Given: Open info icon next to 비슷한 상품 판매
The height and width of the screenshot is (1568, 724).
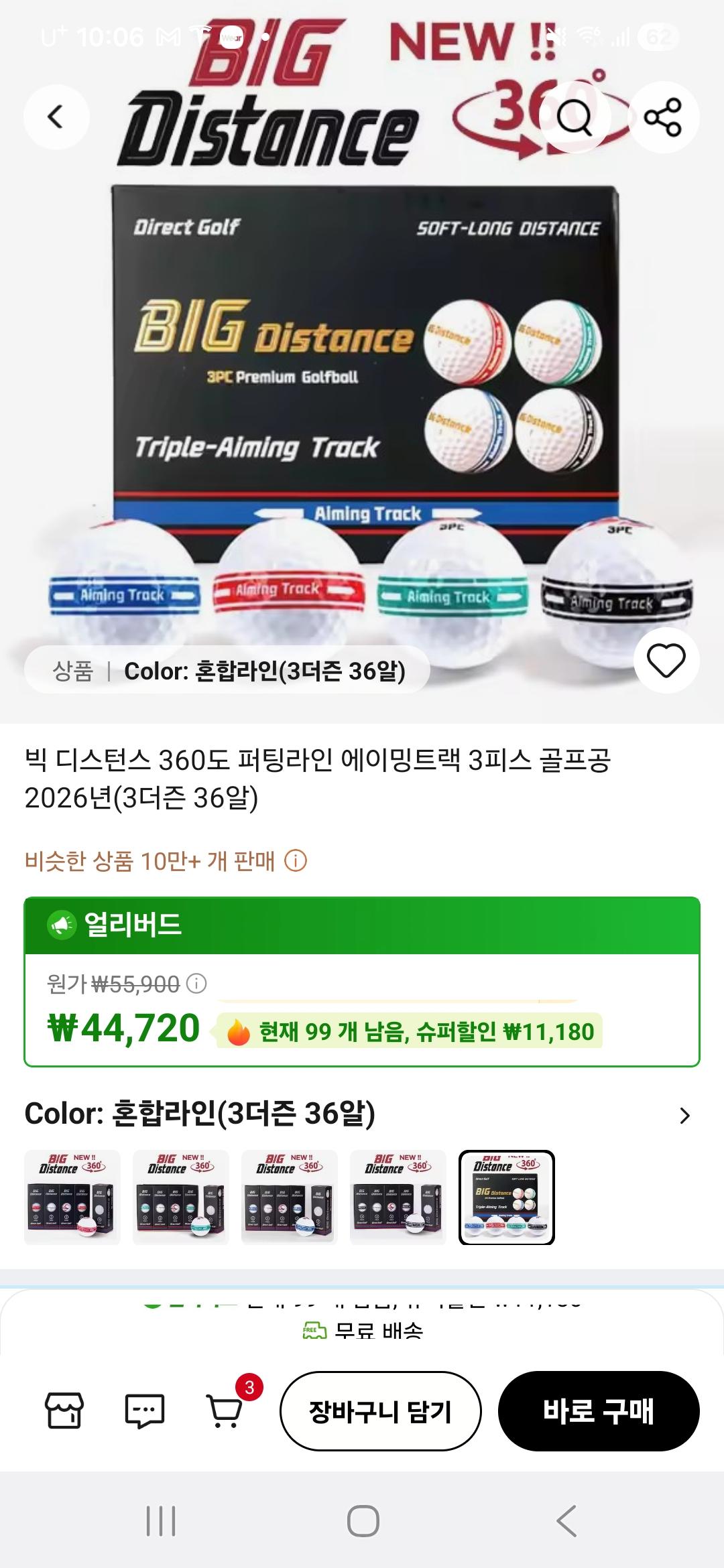Looking at the screenshot, I should coord(296,860).
